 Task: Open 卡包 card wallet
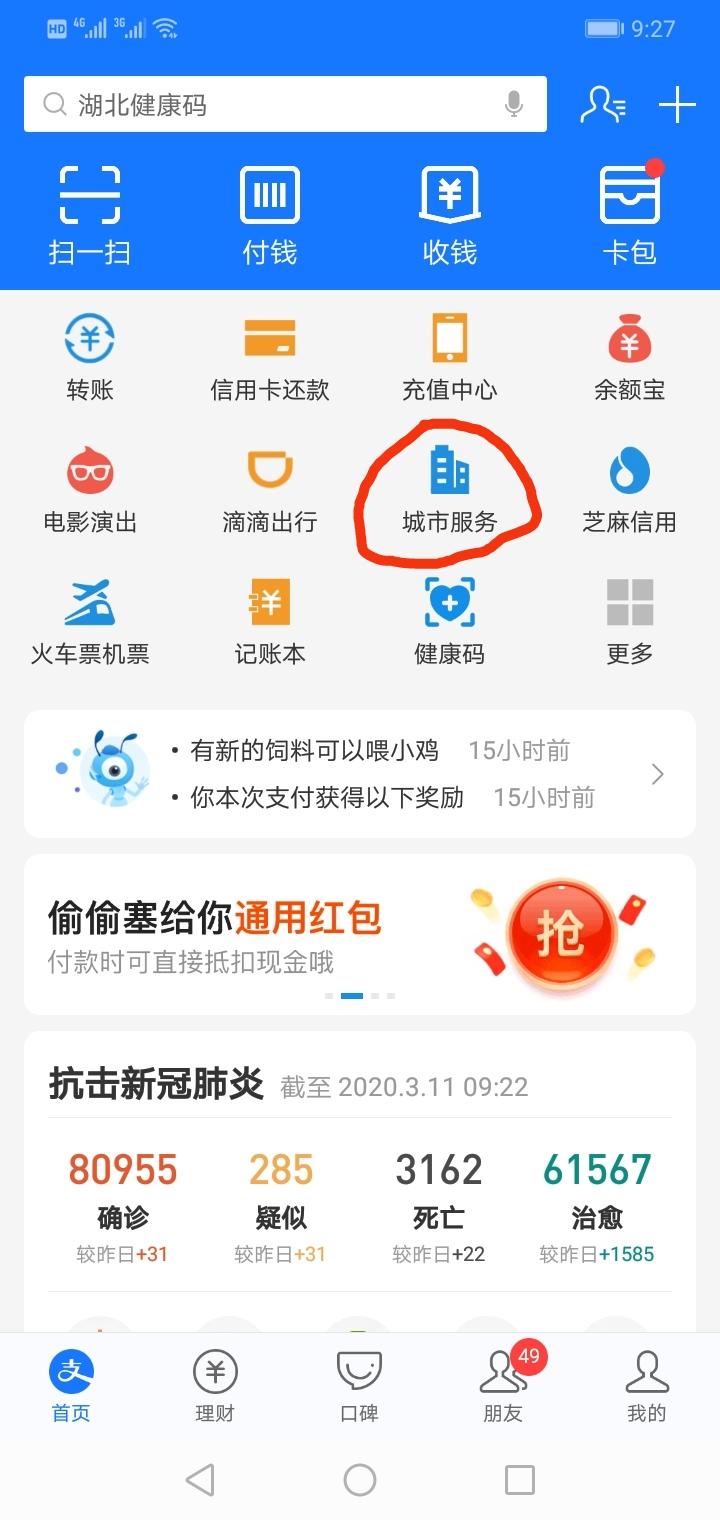[x=630, y=215]
